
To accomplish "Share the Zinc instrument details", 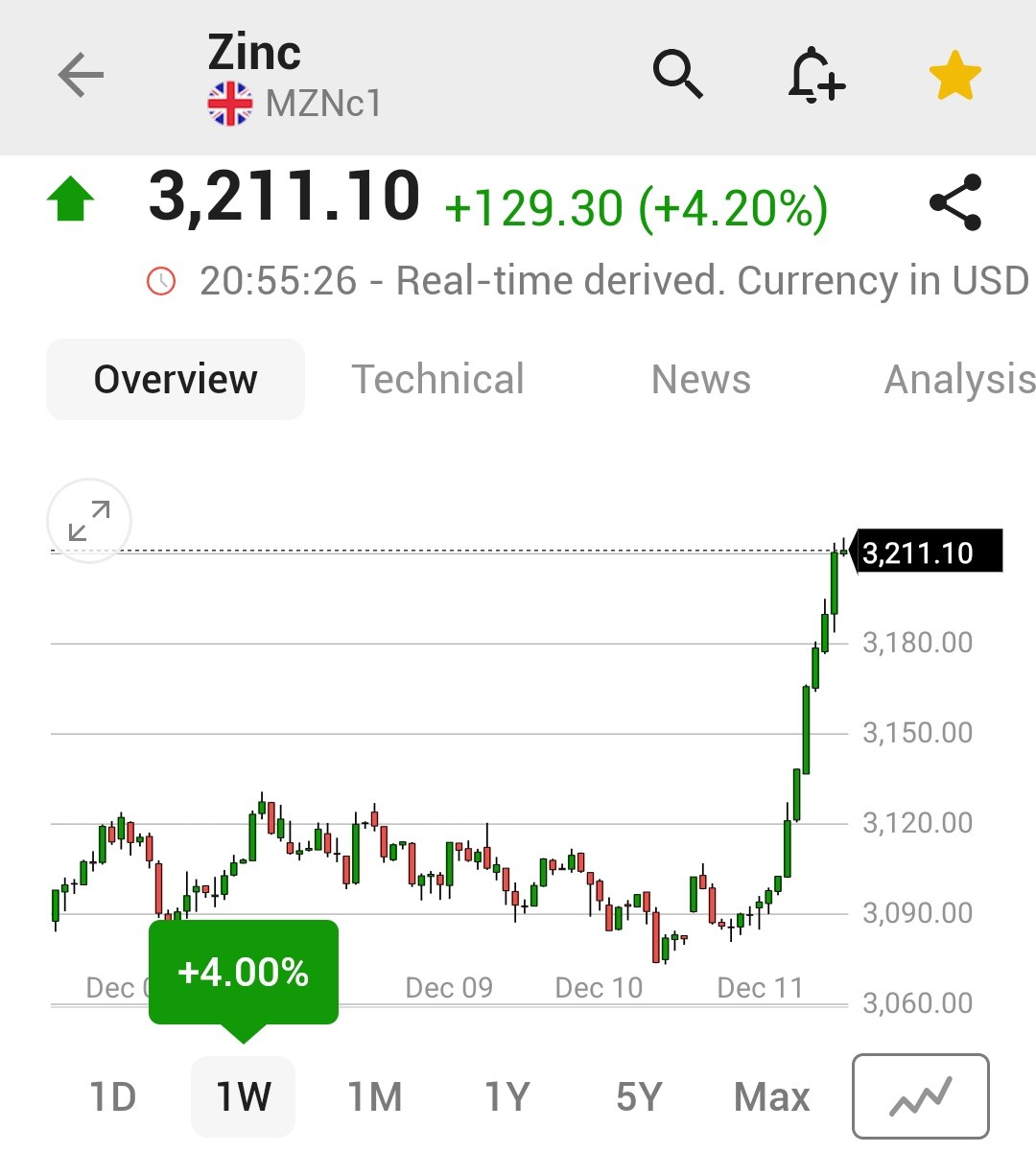I will (x=955, y=204).
